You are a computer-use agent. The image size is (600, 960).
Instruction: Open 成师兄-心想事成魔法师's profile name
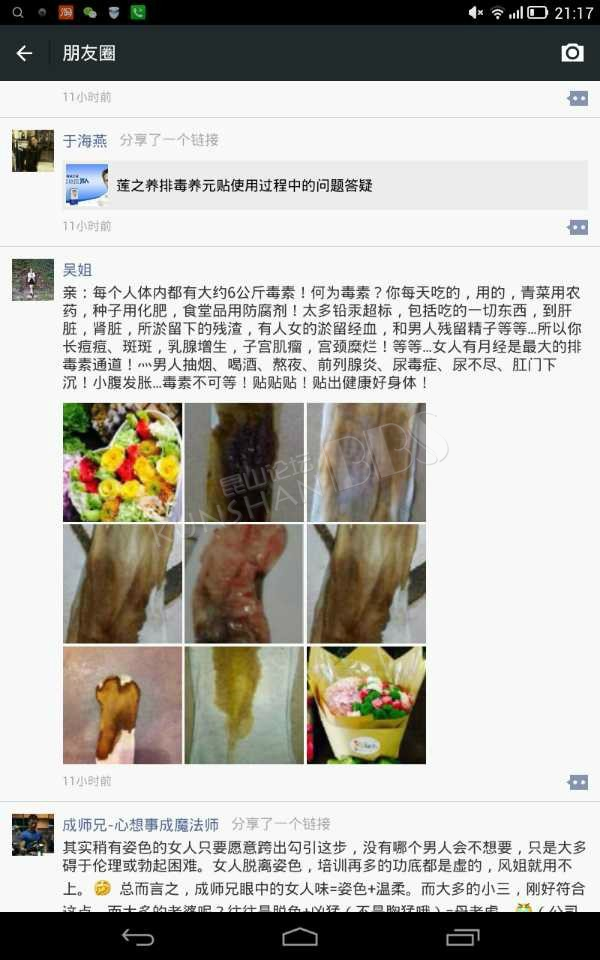[141, 825]
